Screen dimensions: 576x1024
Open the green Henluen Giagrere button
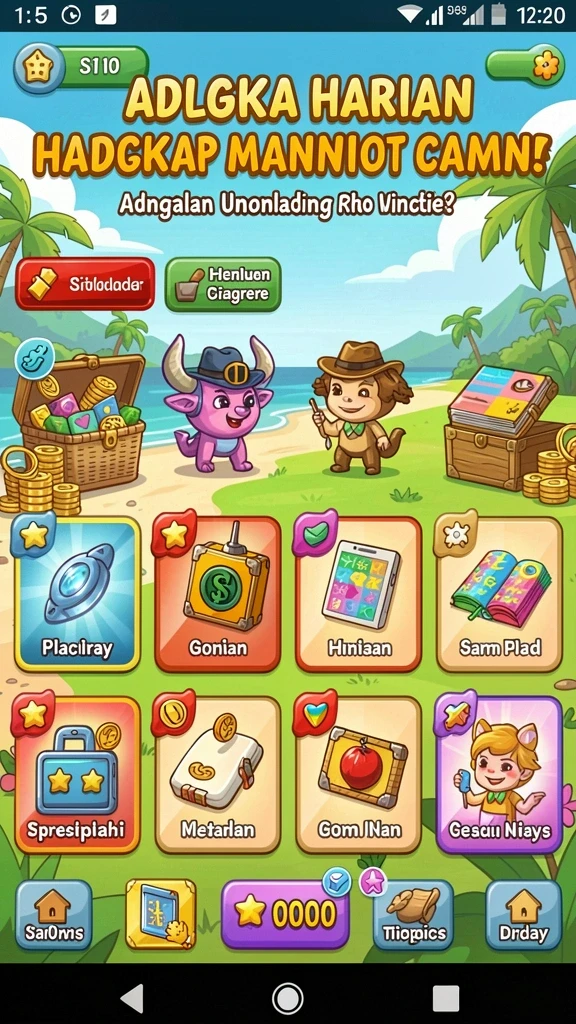(223, 284)
